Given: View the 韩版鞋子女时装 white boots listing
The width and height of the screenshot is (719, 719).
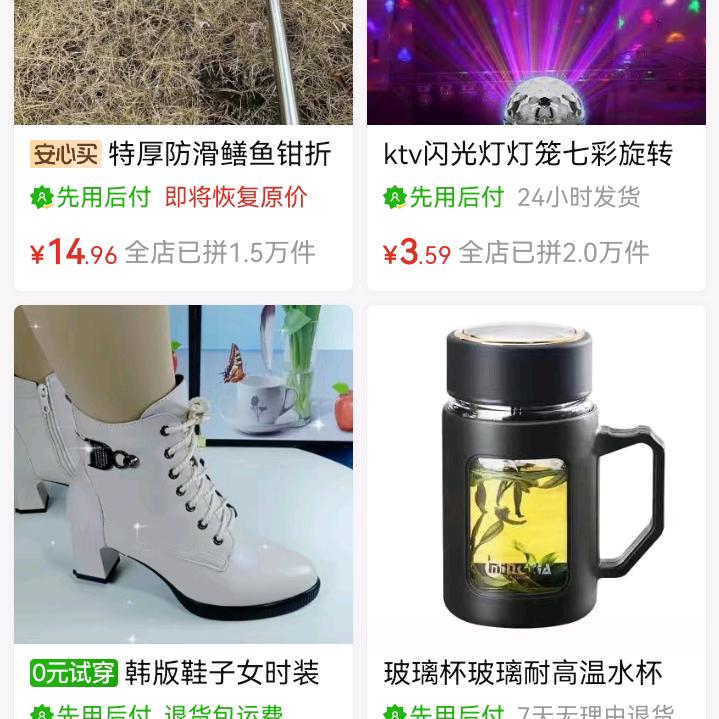Looking at the screenshot, I should (183, 475).
